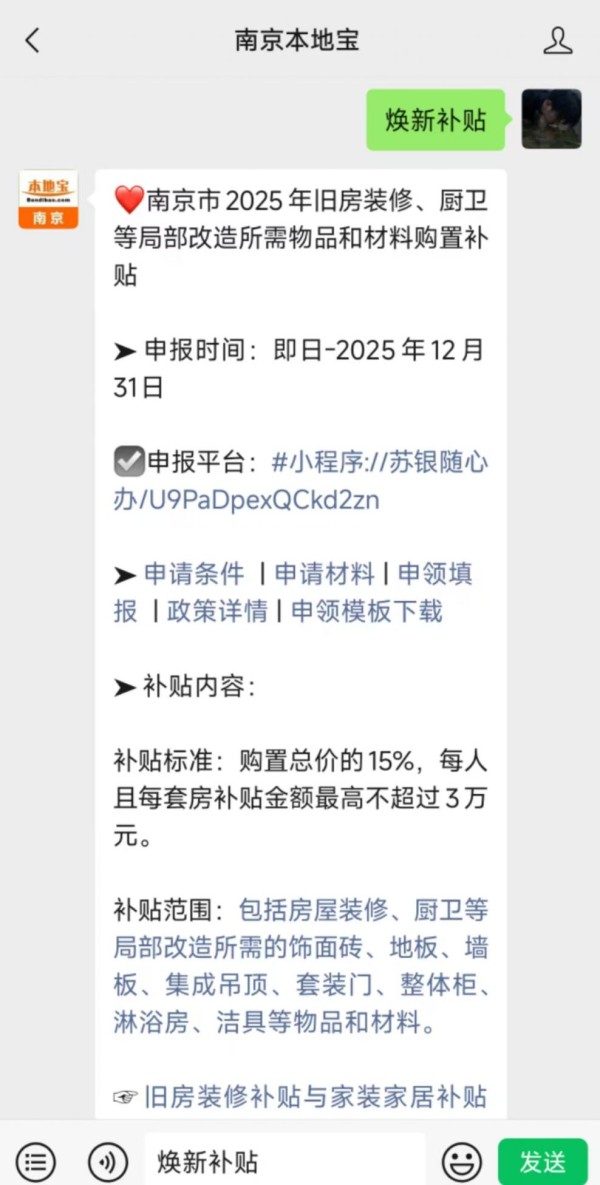
Task: Open the emoji picker
Action: point(462,1161)
